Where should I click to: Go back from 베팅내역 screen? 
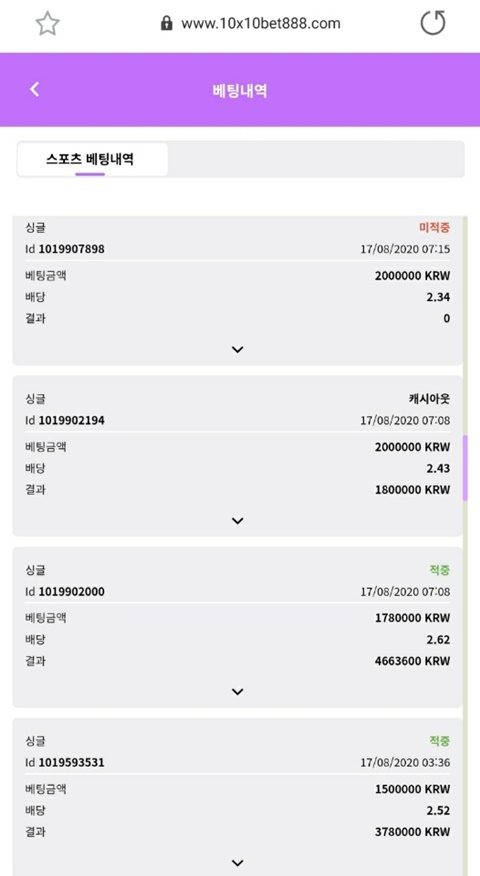click(35, 89)
